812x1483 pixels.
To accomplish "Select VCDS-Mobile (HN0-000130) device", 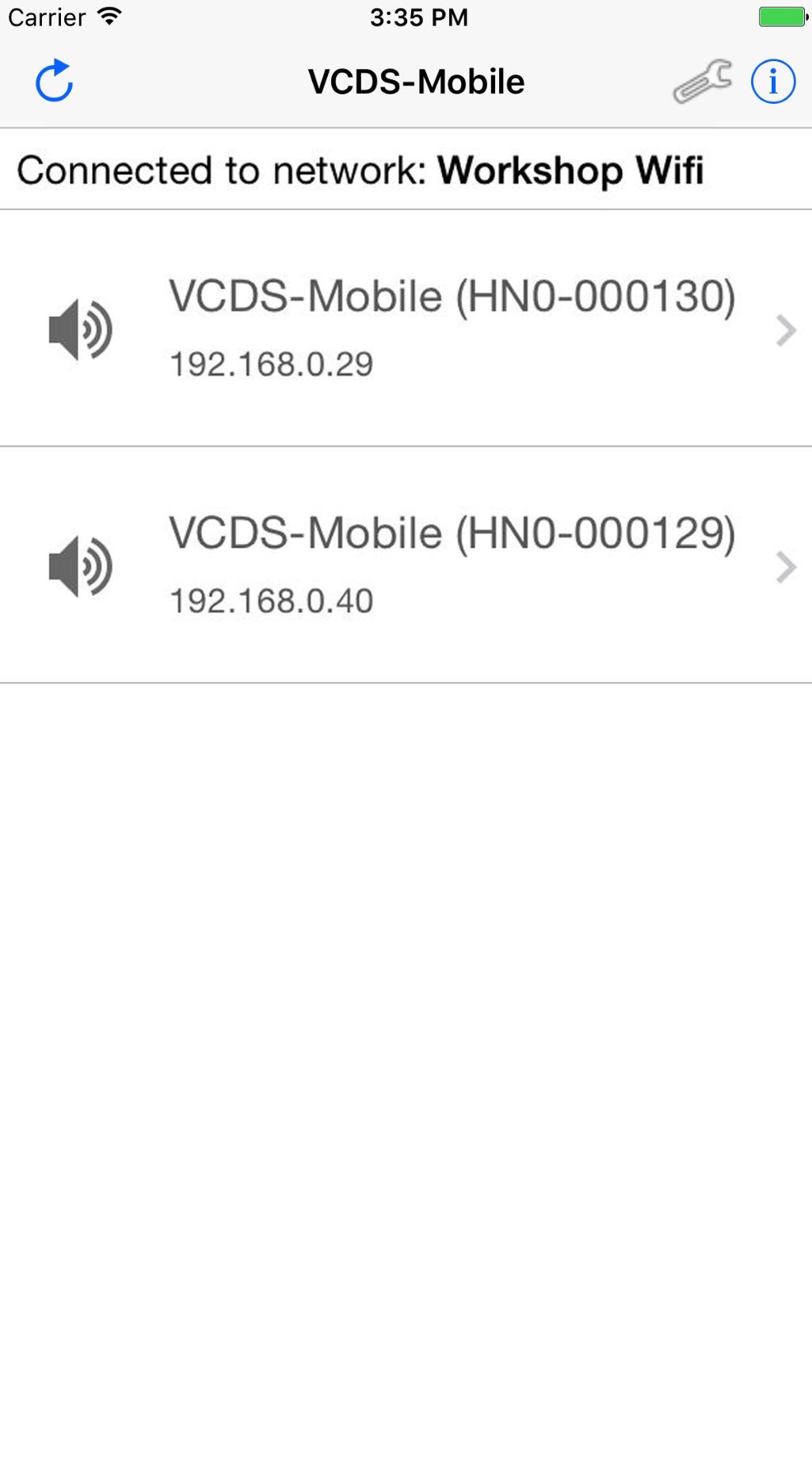I will pos(406,328).
